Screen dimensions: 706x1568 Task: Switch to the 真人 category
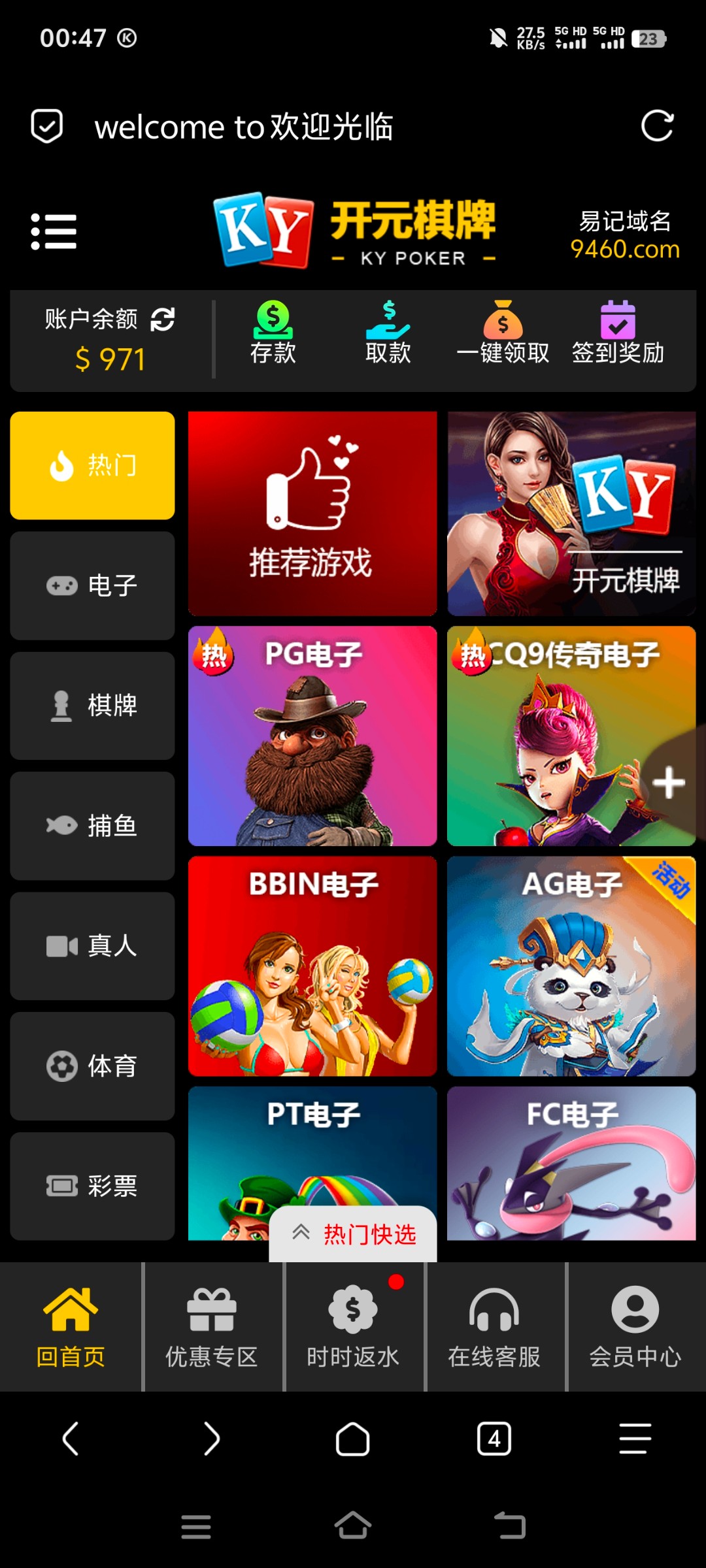92,946
